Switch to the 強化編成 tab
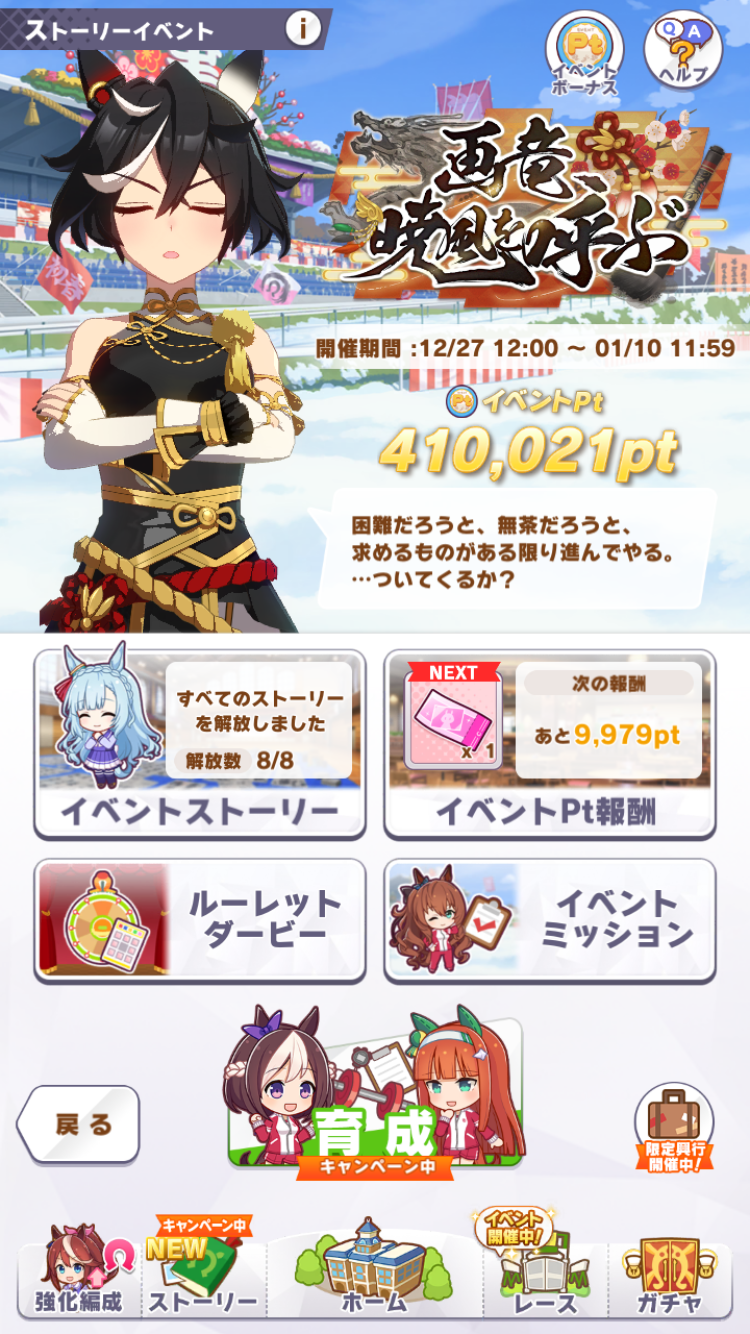 tap(79, 1269)
